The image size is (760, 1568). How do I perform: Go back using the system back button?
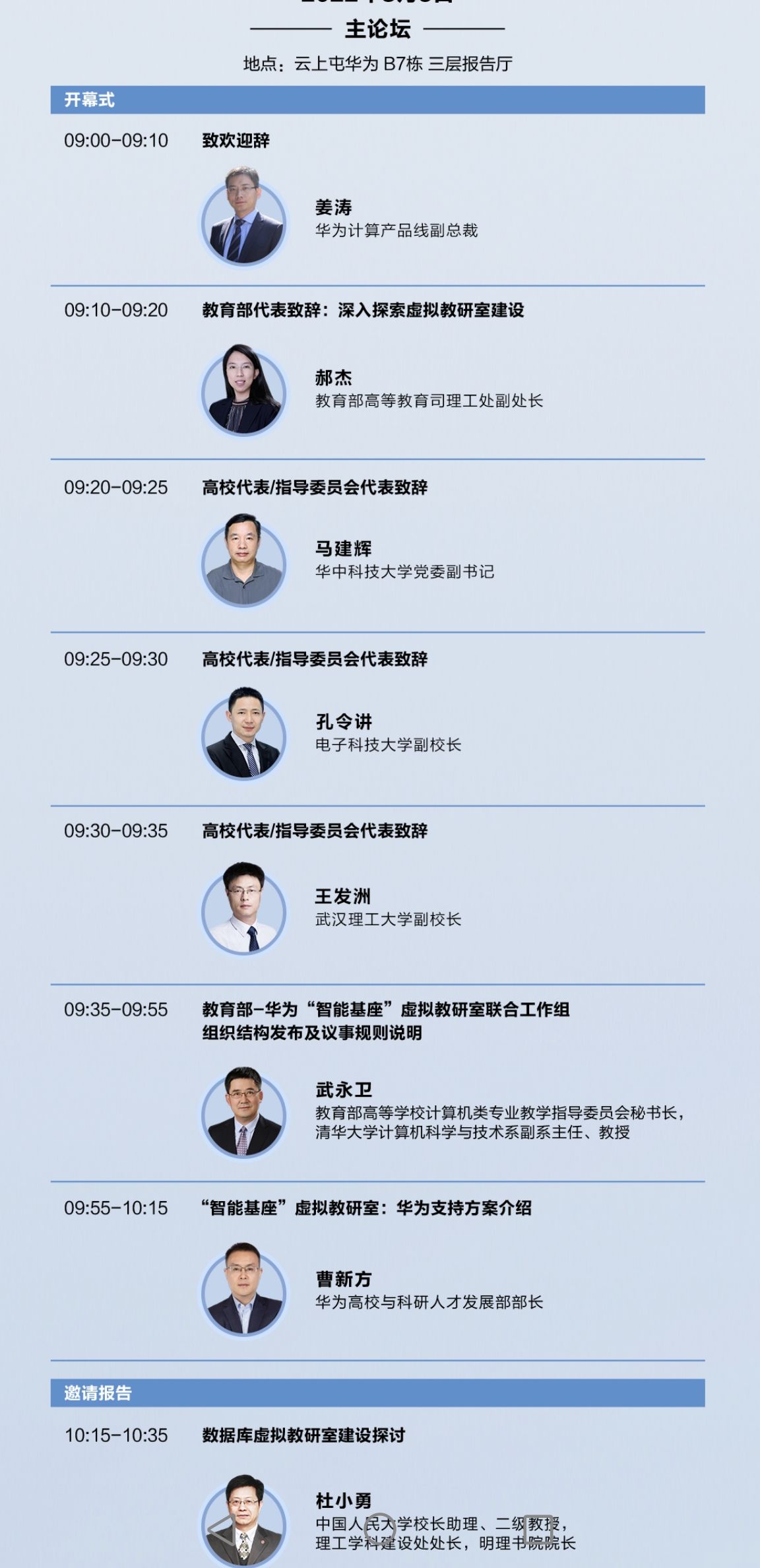(222, 1530)
